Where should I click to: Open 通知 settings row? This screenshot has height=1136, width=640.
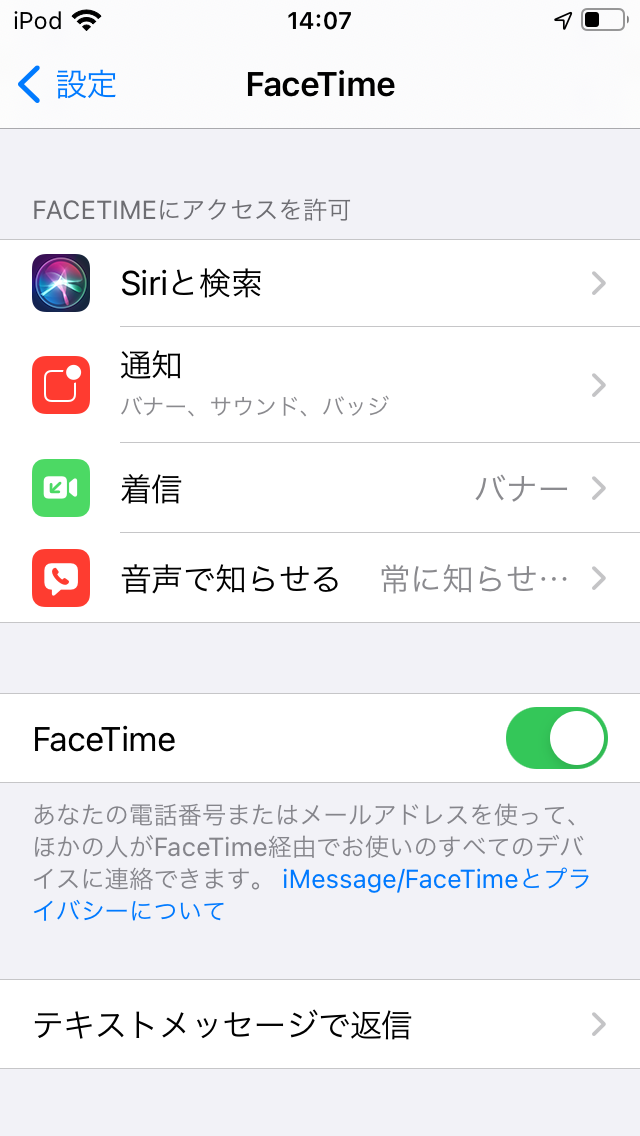coord(320,385)
